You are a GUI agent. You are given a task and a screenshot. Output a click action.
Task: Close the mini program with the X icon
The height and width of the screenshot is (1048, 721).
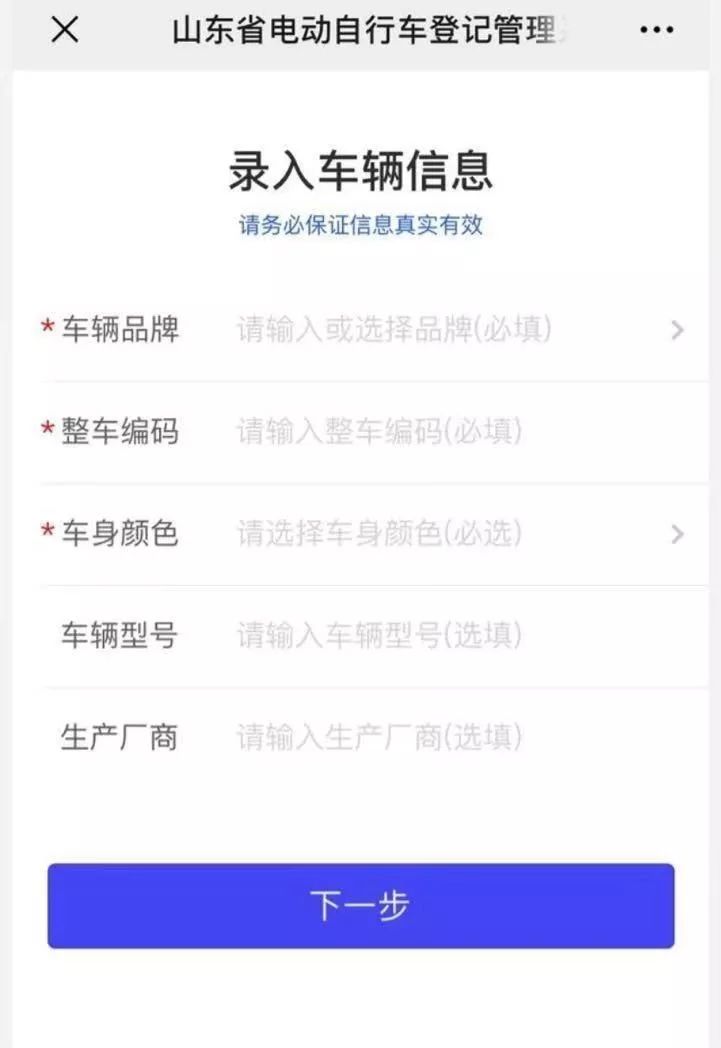click(63, 29)
